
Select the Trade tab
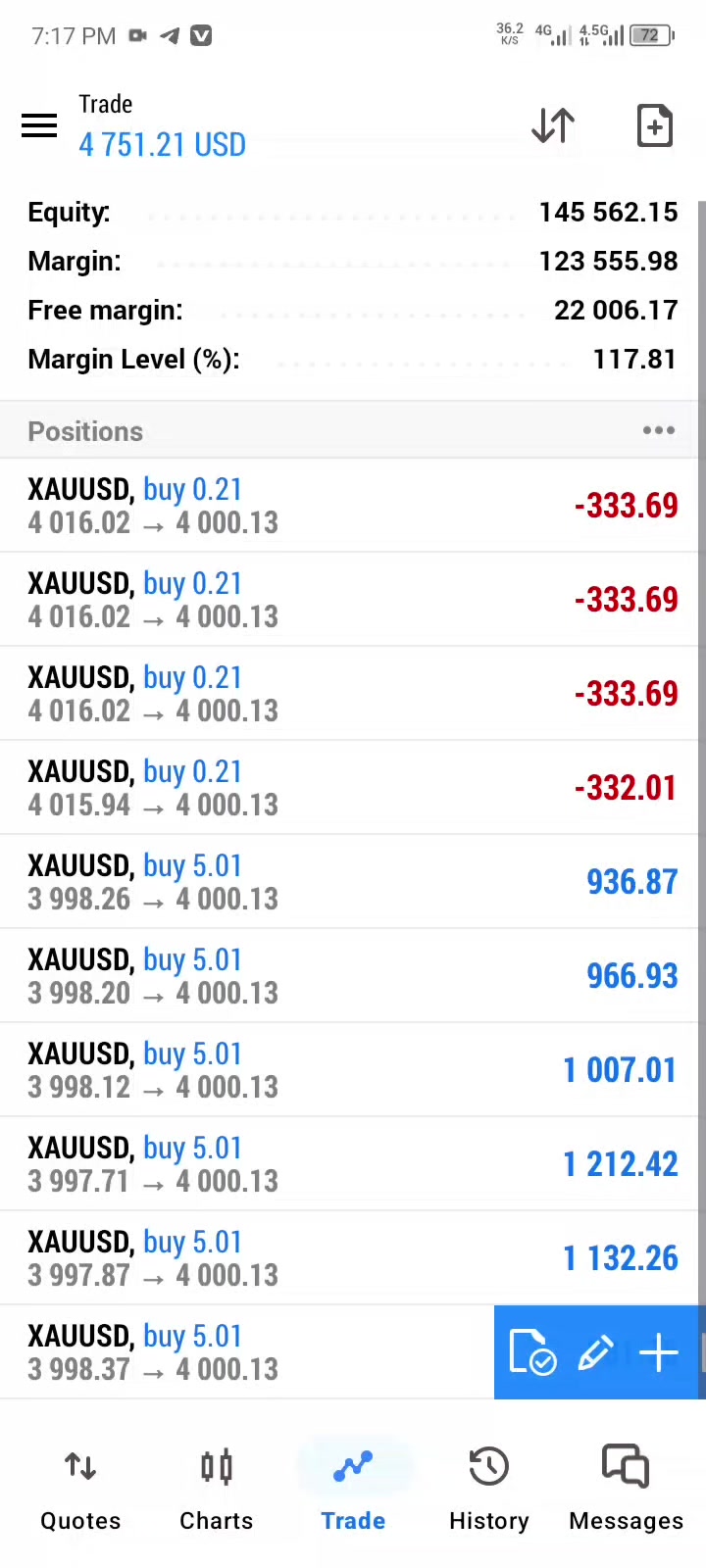point(353,1492)
